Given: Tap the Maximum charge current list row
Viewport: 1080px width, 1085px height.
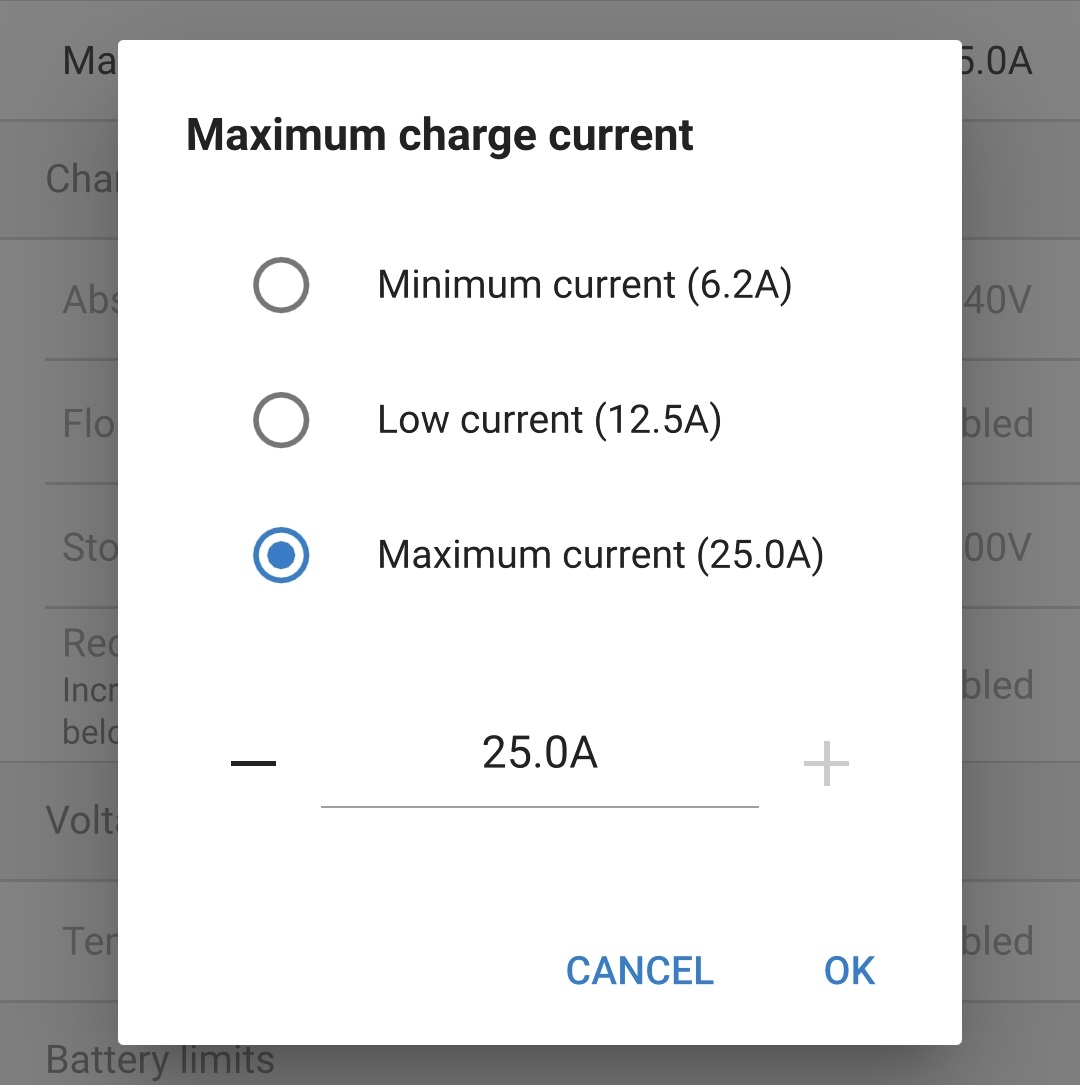Looking at the screenshot, I should [x=80, y=62].
